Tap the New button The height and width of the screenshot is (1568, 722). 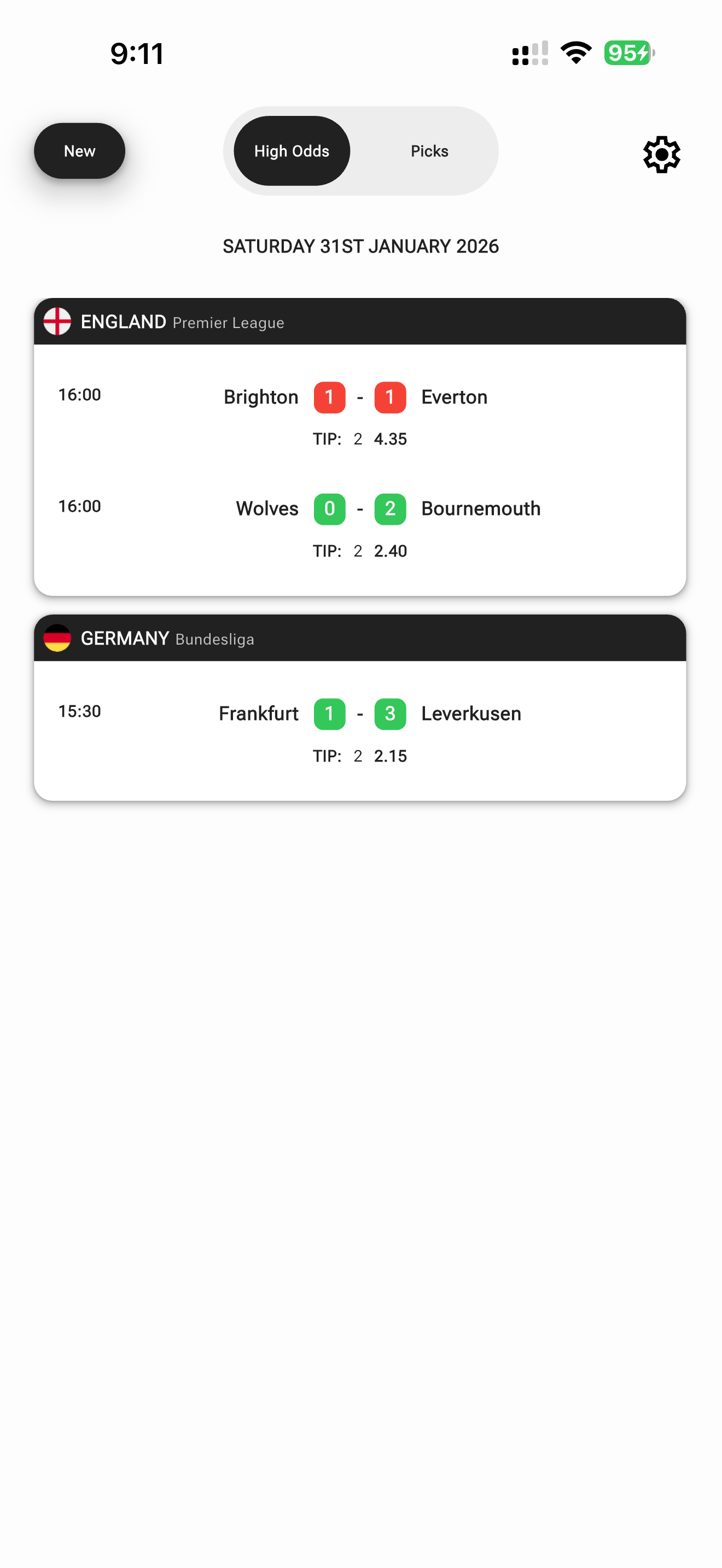(x=80, y=151)
